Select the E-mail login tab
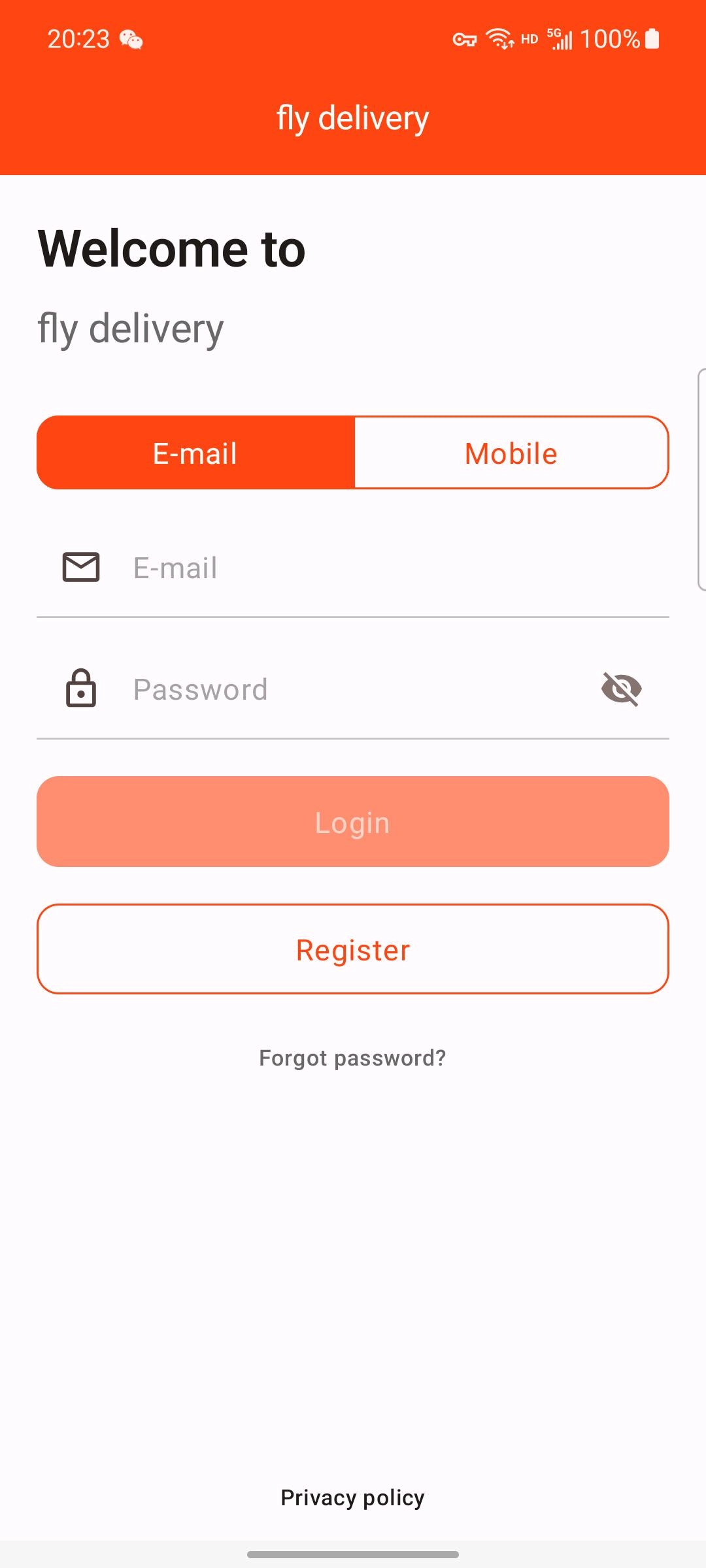The width and height of the screenshot is (706, 1568). coord(195,453)
